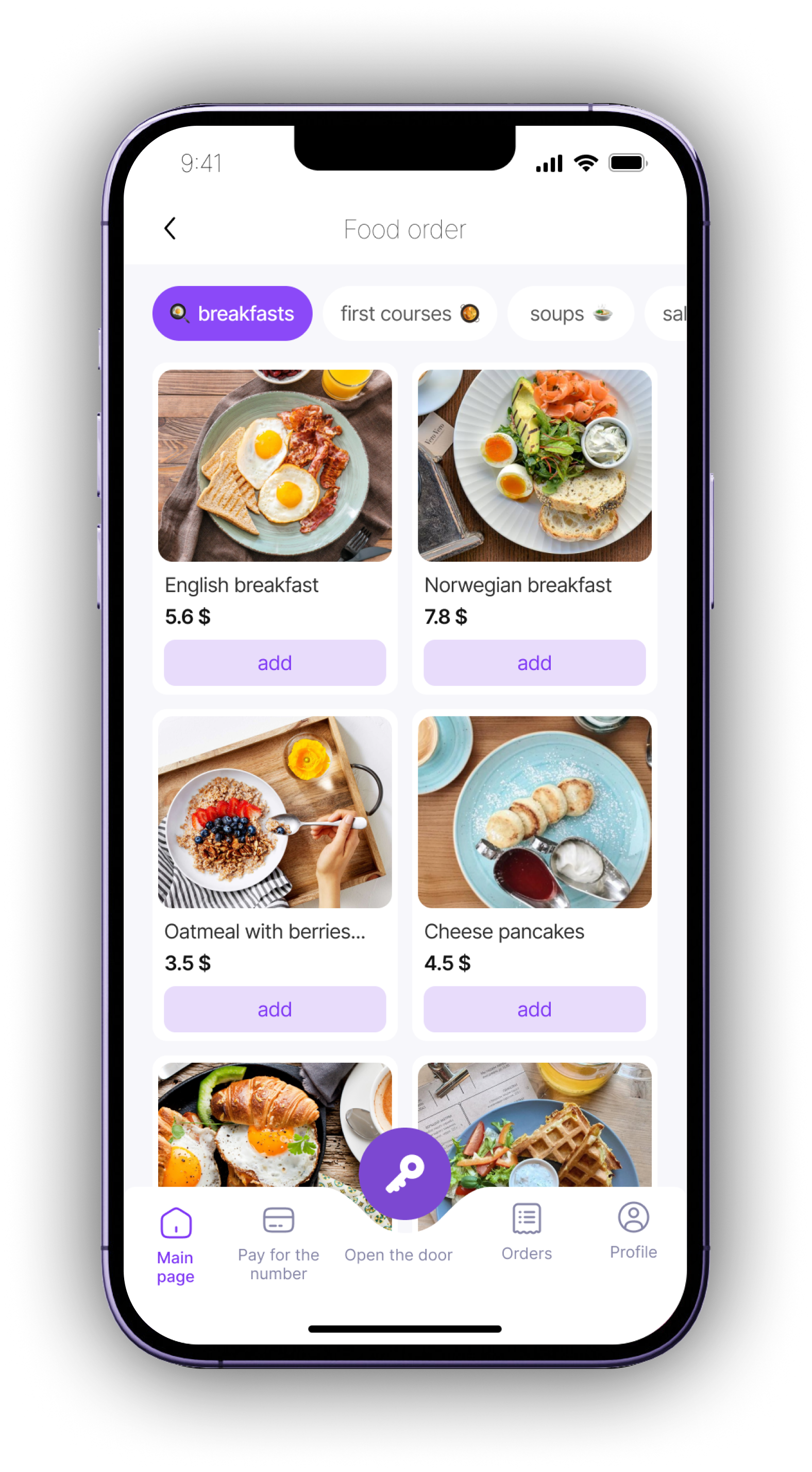812x1472 pixels.
Task: Go to Main page tab
Action: click(175, 1246)
